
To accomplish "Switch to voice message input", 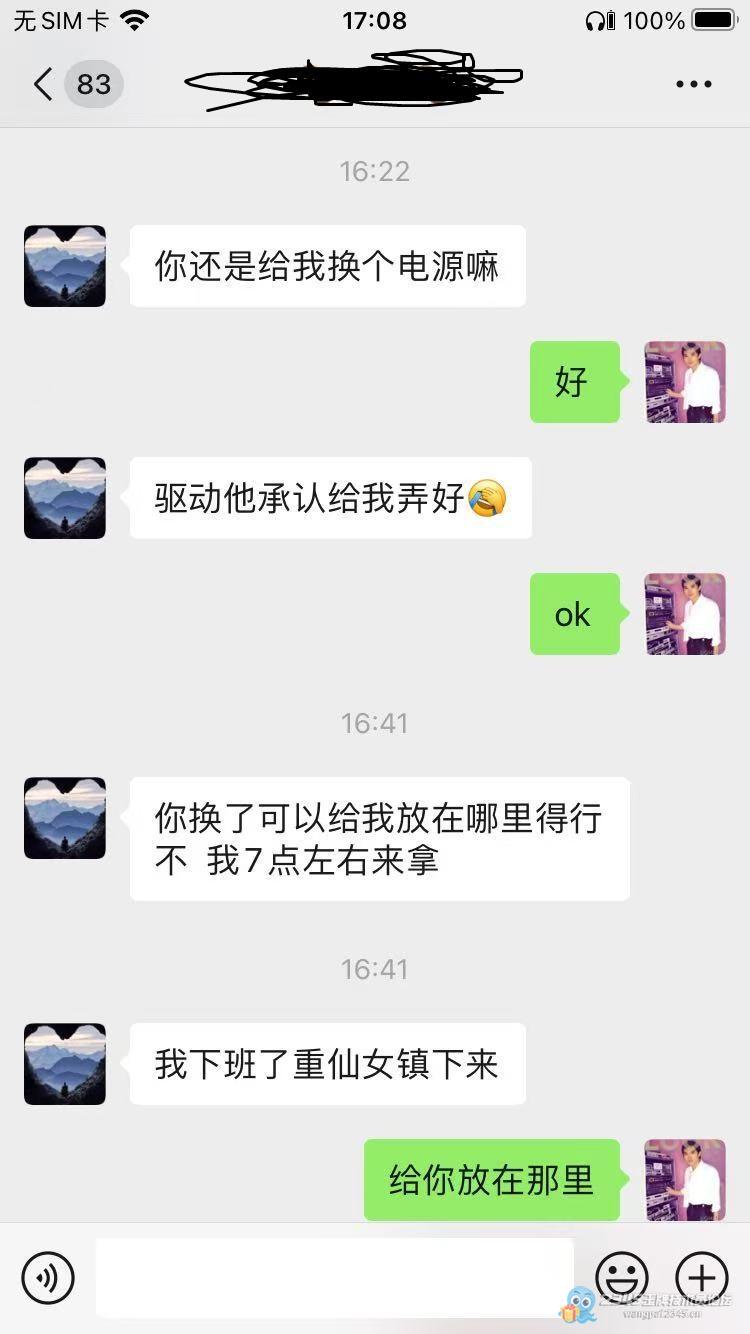I will click(x=48, y=1277).
